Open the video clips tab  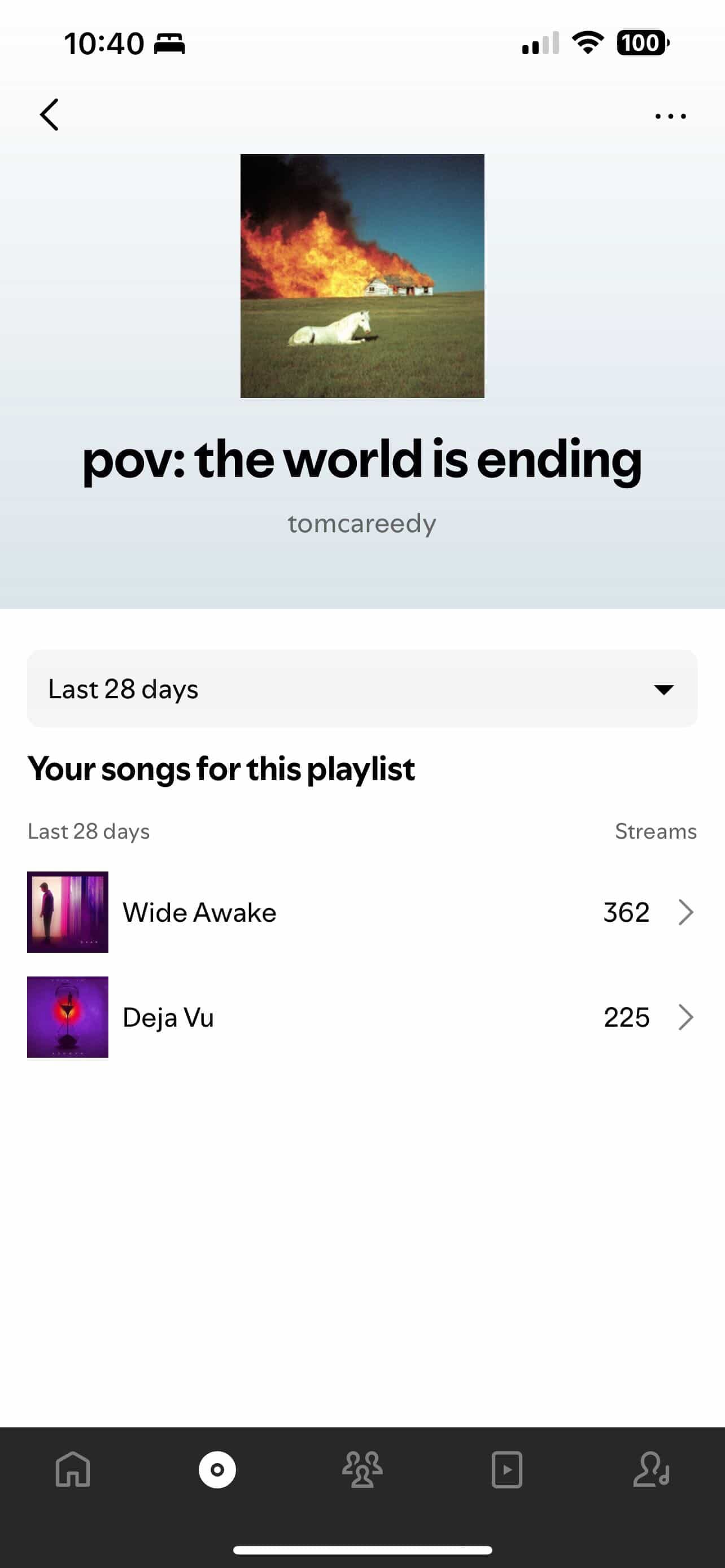pyautogui.click(x=506, y=1469)
